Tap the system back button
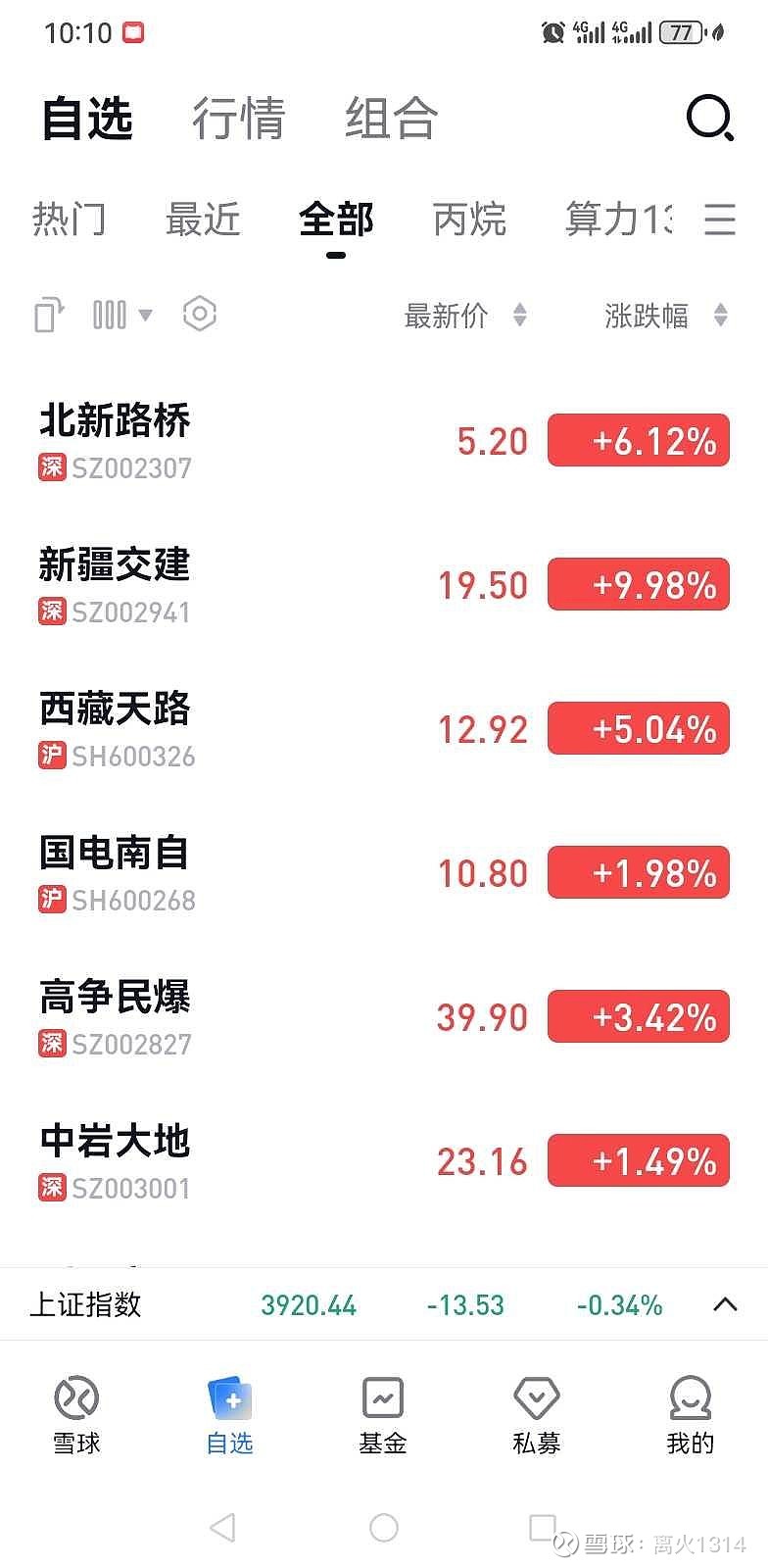The height and width of the screenshot is (1568, 768). click(223, 1527)
